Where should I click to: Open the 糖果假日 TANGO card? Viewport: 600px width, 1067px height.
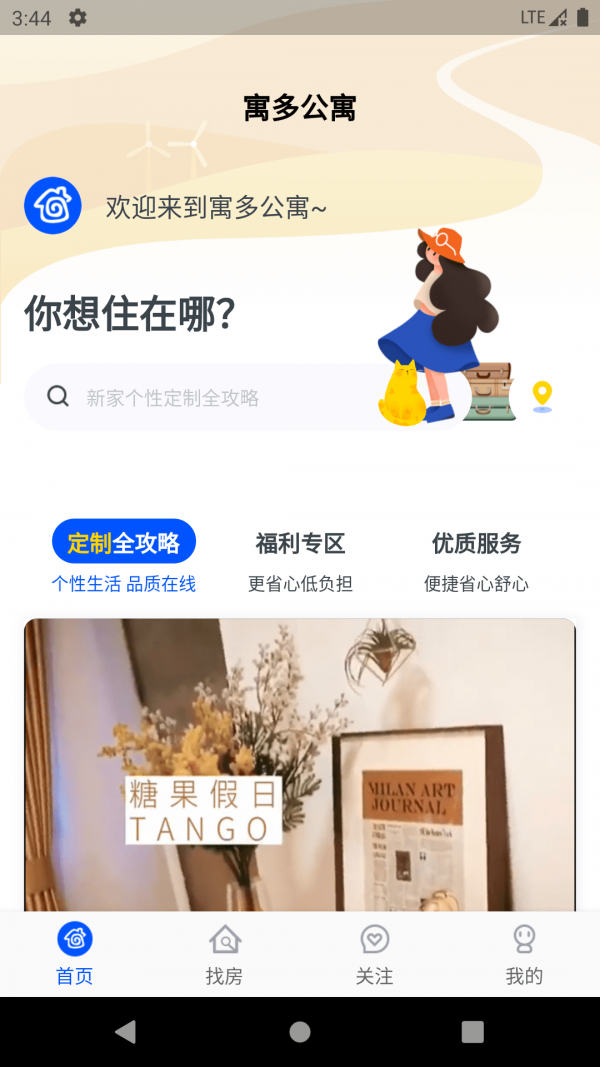[300, 765]
